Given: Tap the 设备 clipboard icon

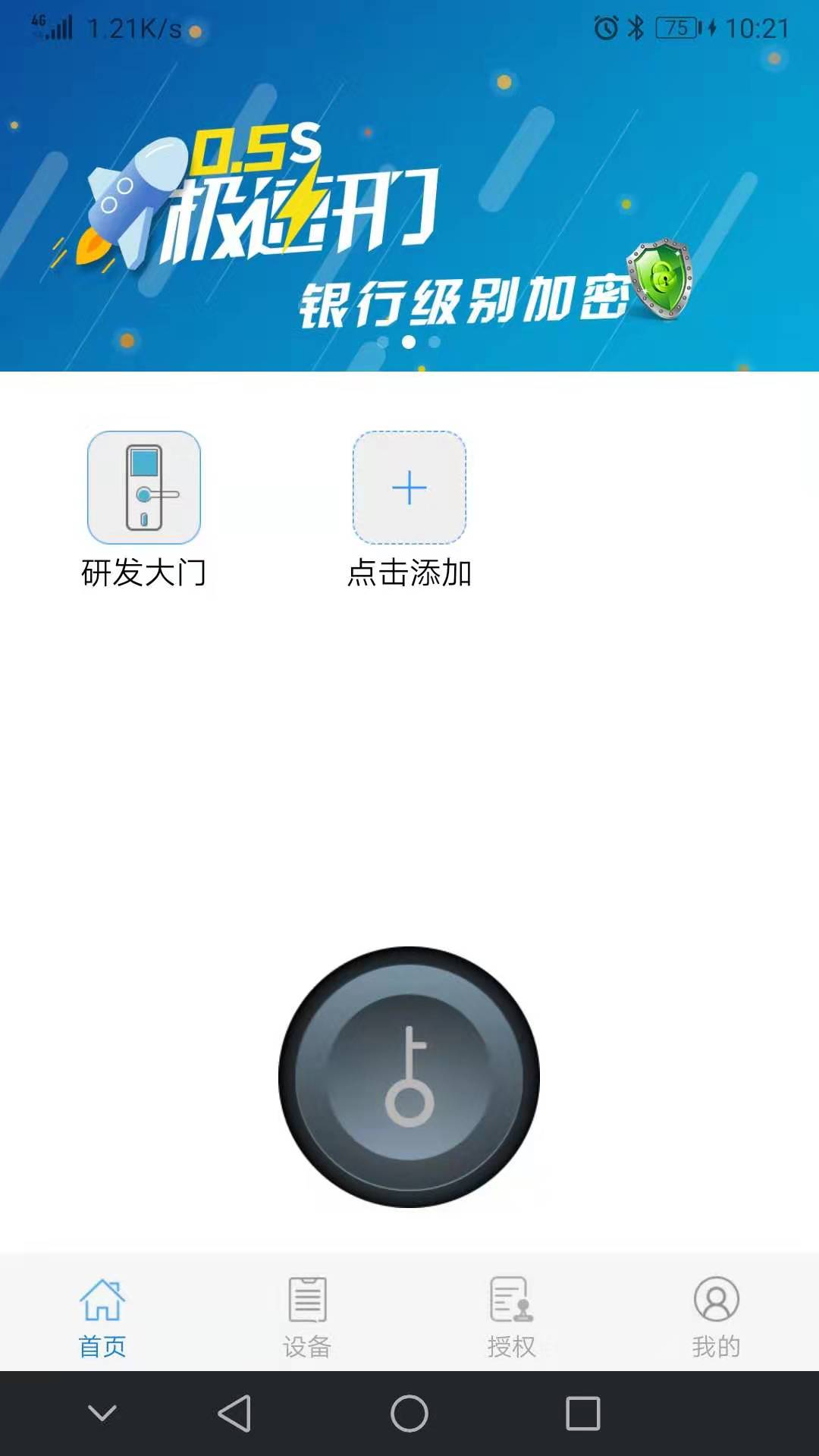Looking at the screenshot, I should pyautogui.click(x=307, y=1298).
